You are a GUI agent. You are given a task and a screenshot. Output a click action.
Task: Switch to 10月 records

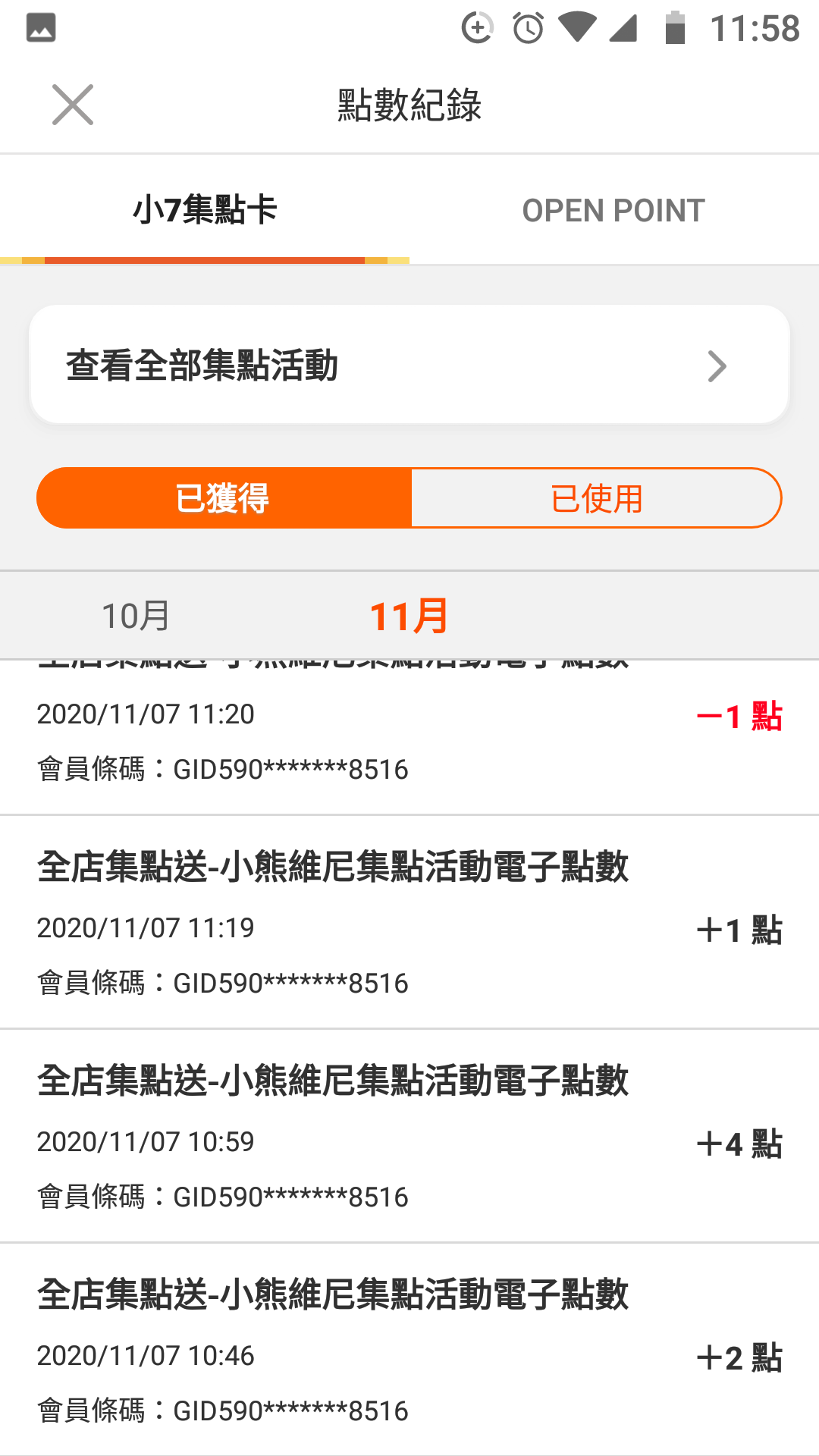click(x=136, y=616)
